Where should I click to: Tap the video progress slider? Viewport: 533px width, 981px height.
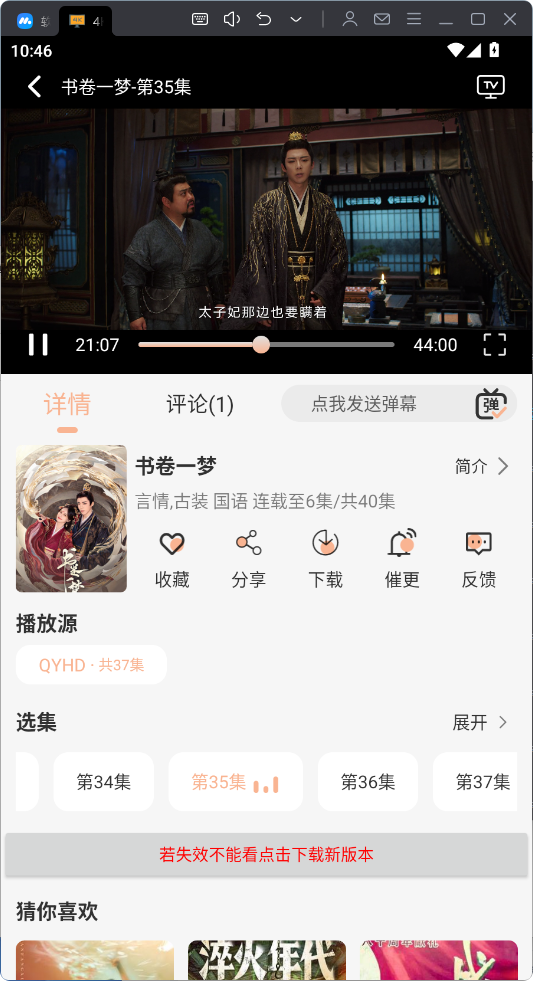tap(266, 345)
